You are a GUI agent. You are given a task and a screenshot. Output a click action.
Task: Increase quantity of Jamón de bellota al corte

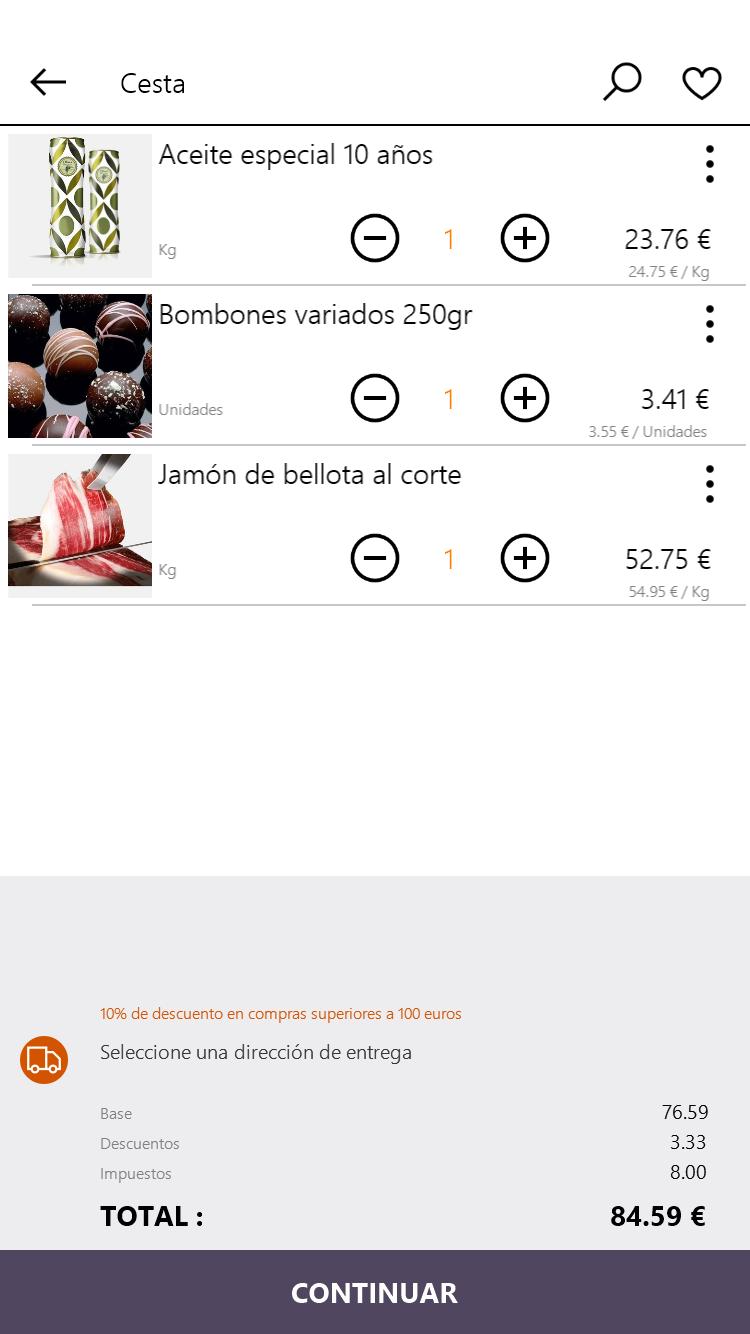[x=525, y=559]
